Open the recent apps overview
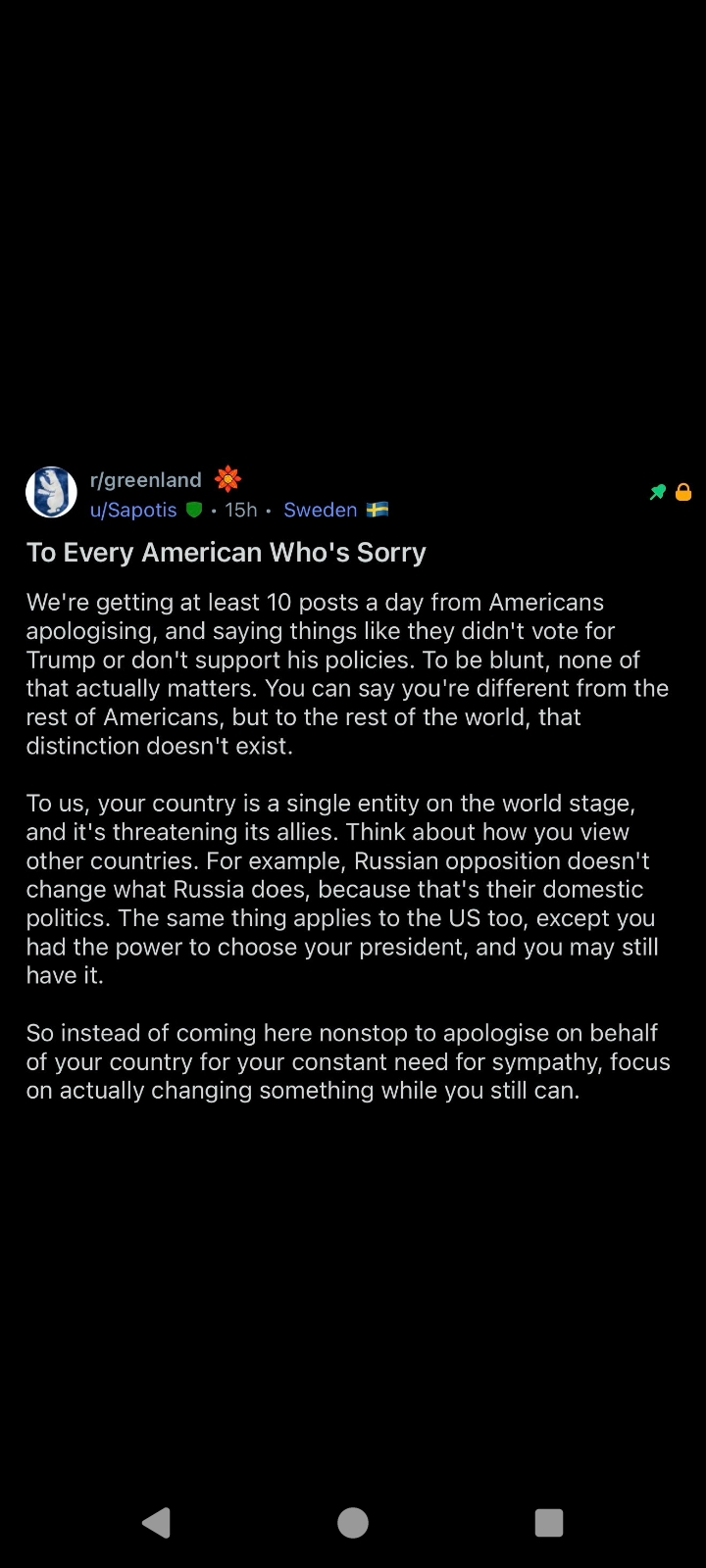This screenshot has height=1568, width=706. pyautogui.click(x=549, y=1522)
